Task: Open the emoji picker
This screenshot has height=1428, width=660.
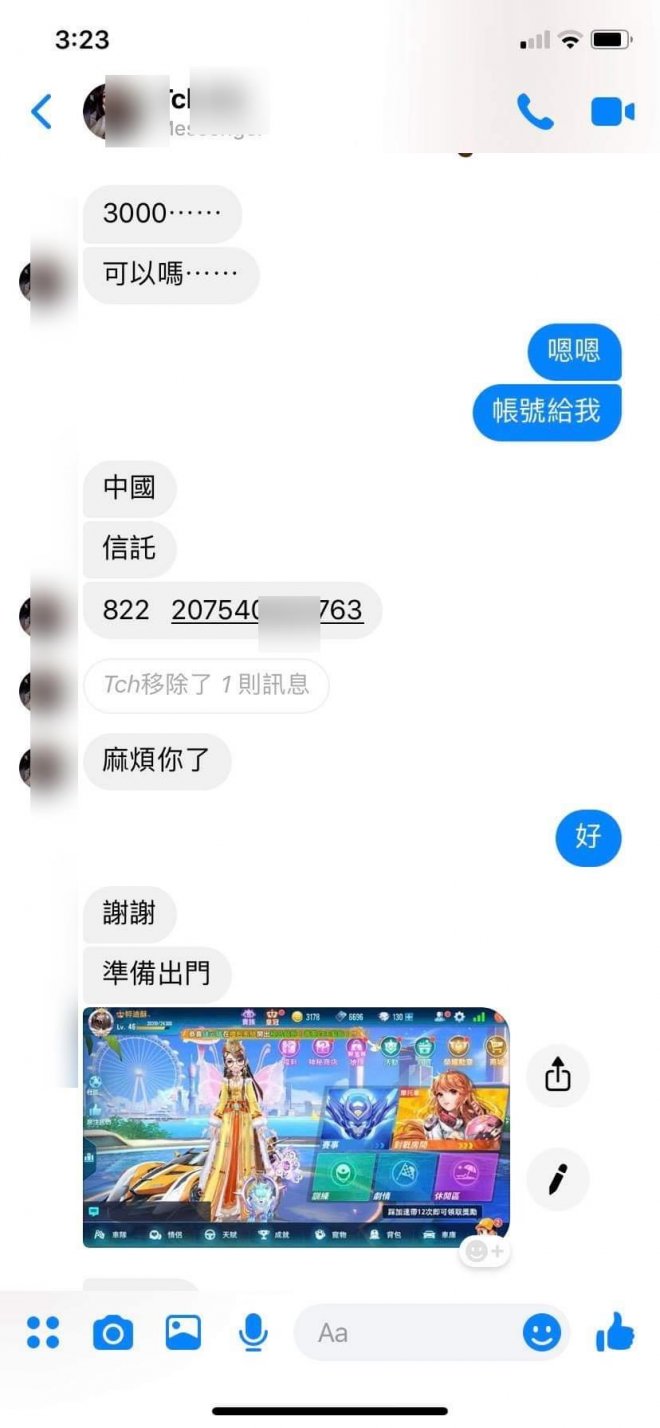Action: [x=541, y=1333]
